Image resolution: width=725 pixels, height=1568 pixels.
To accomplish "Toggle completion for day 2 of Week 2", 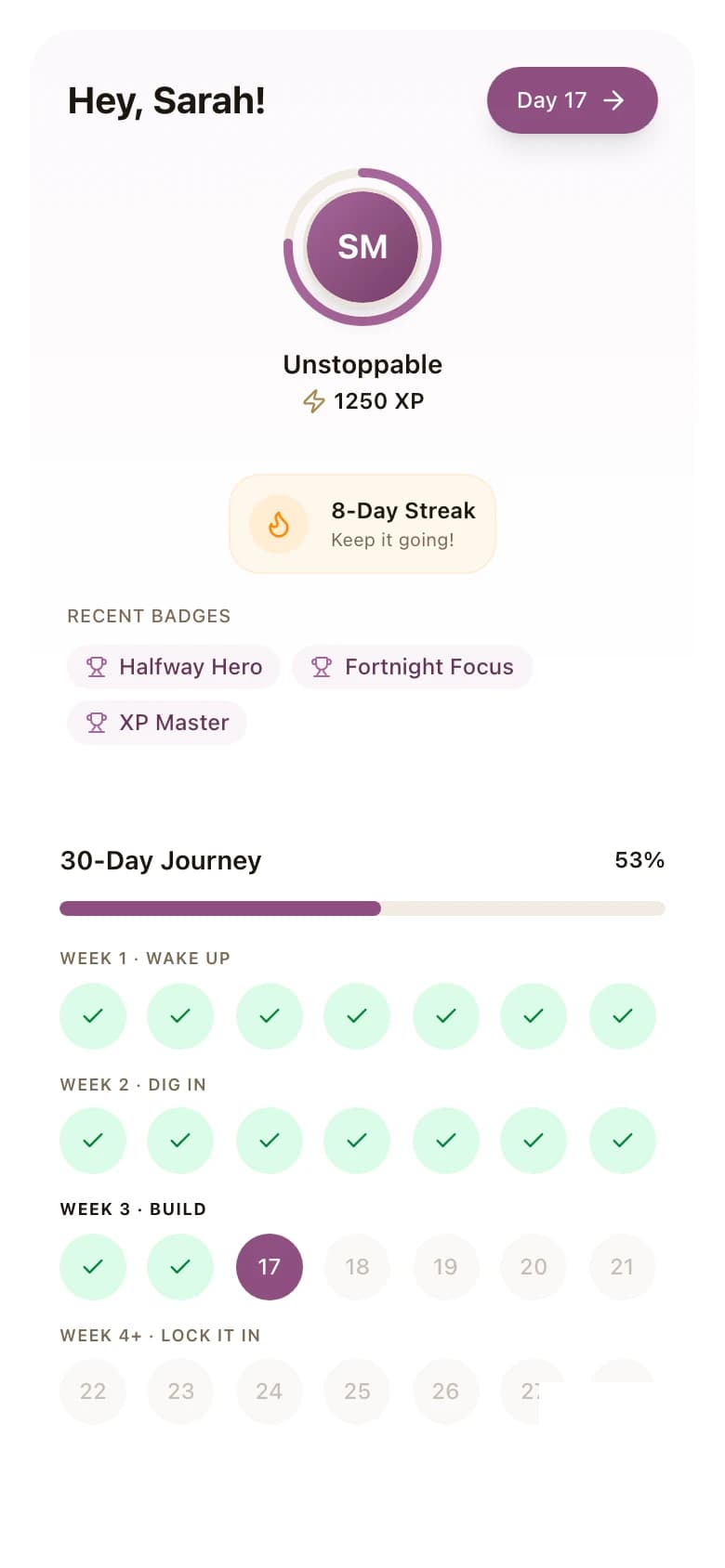I will (180, 1141).
